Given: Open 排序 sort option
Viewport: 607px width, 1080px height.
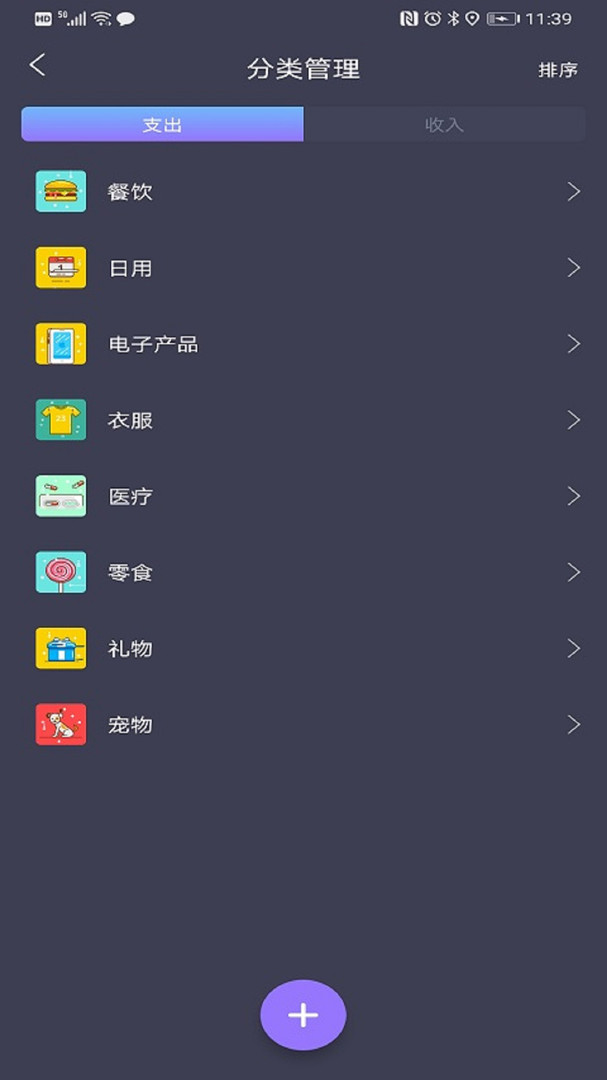Looking at the screenshot, I should (x=557, y=70).
